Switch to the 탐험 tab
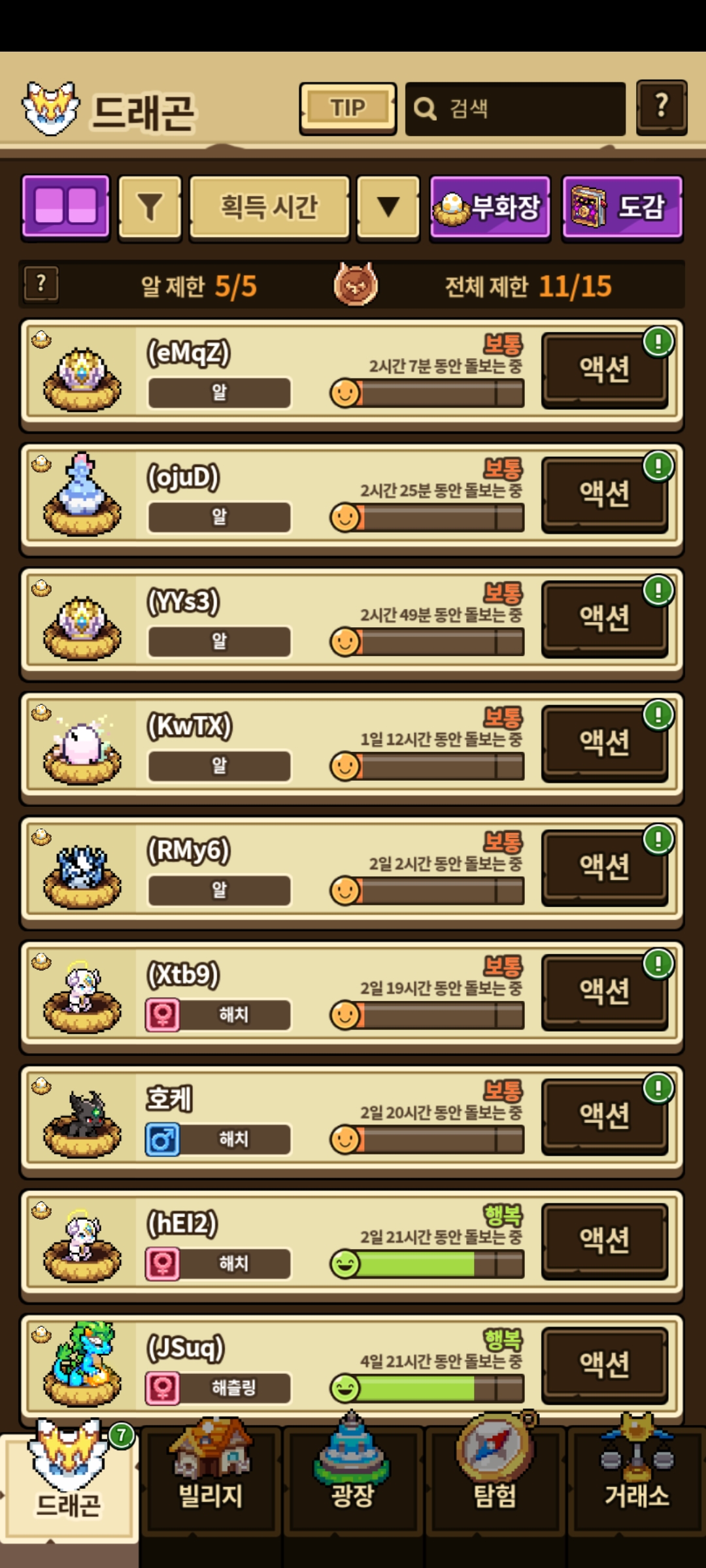 coord(495,1483)
